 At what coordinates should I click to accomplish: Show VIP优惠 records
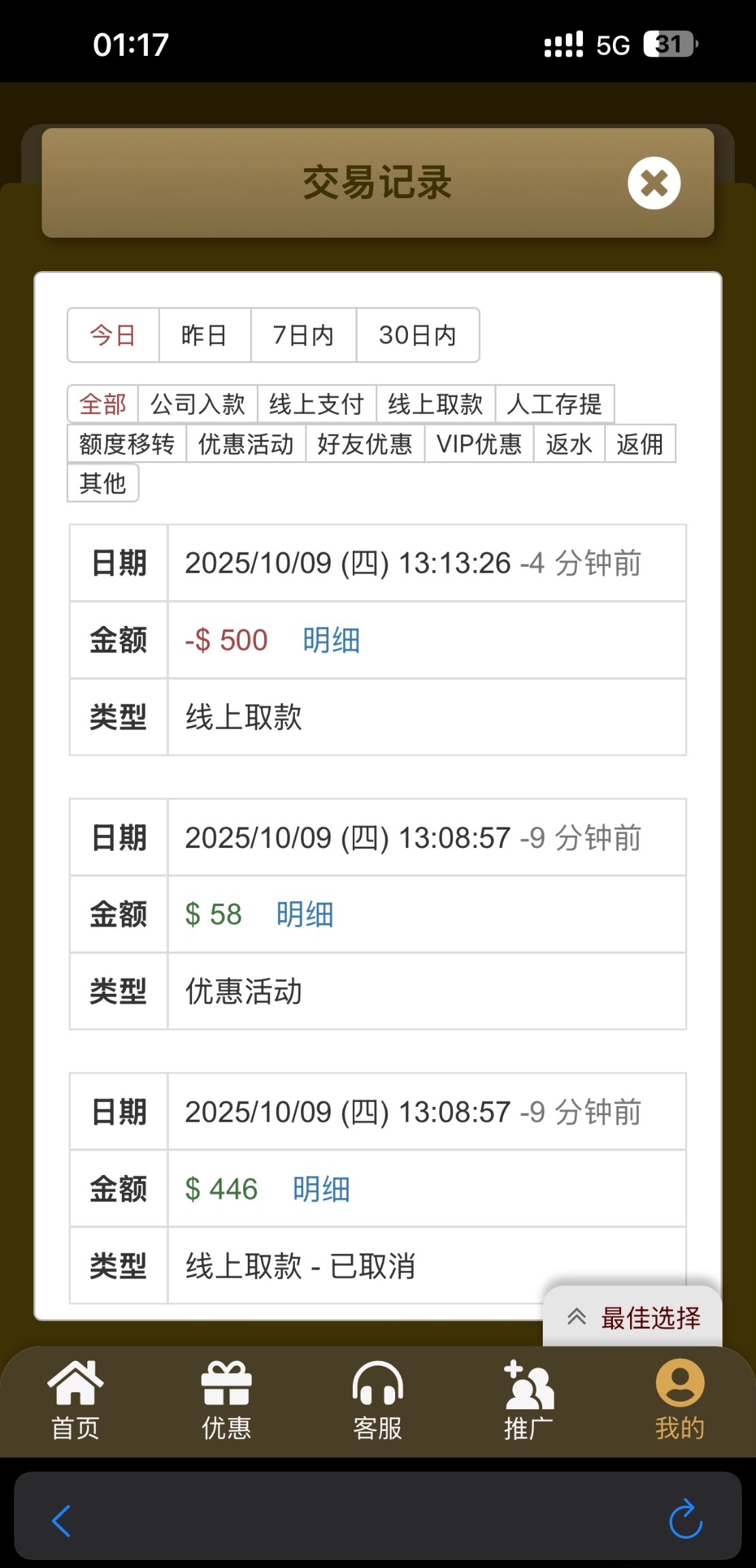coord(479,444)
